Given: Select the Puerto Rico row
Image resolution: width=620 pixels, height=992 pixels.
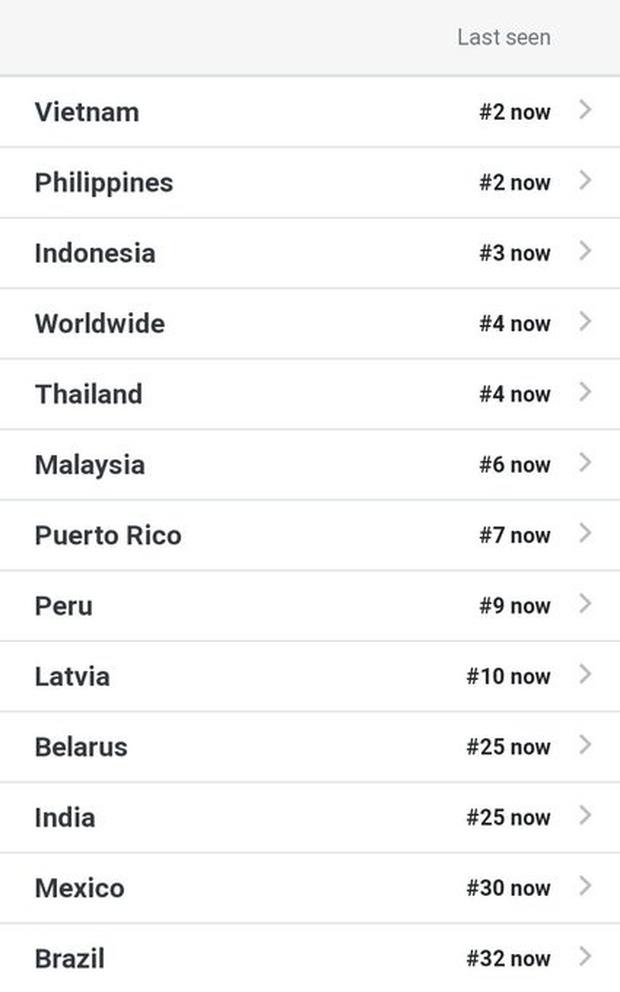Looking at the screenshot, I should tap(310, 535).
